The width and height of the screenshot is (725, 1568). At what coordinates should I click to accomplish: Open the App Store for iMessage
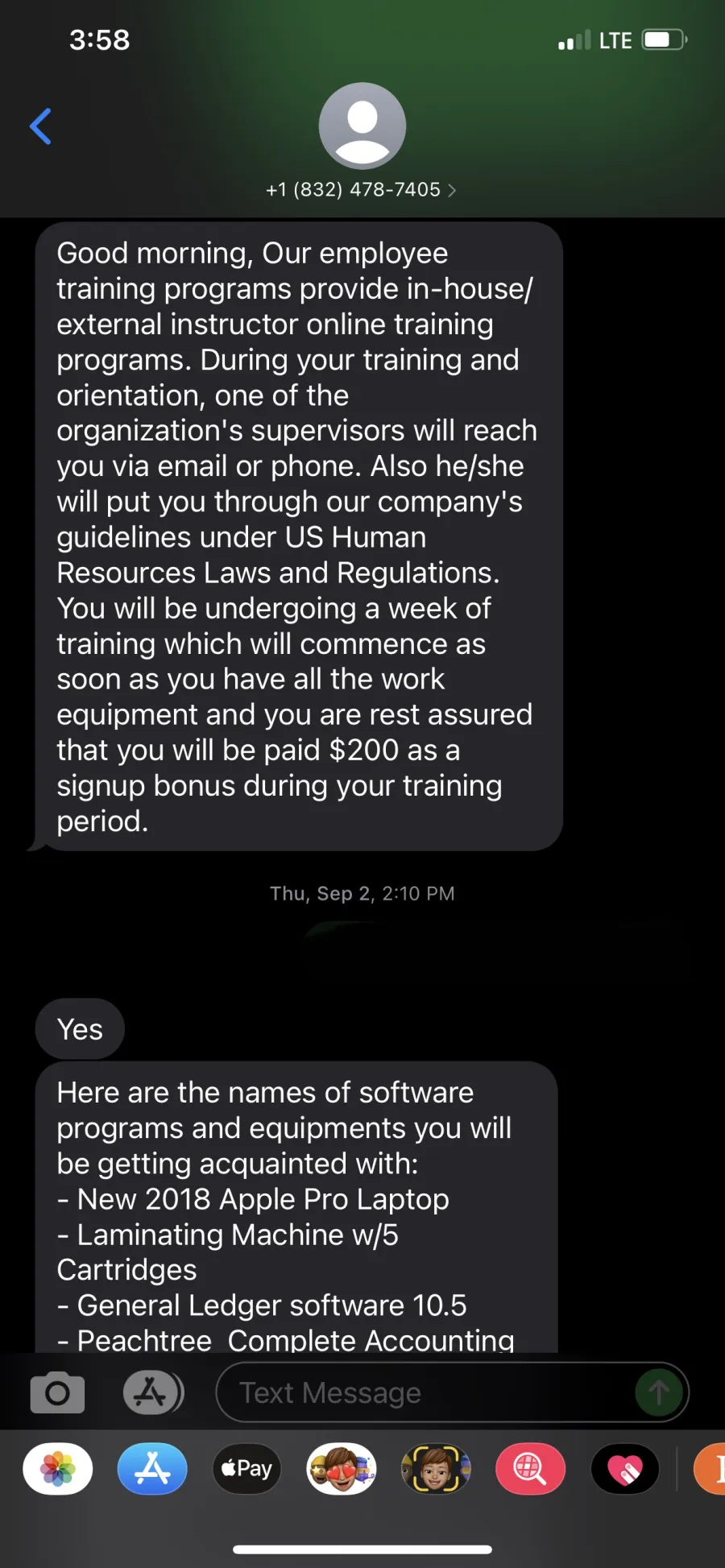point(152,1469)
